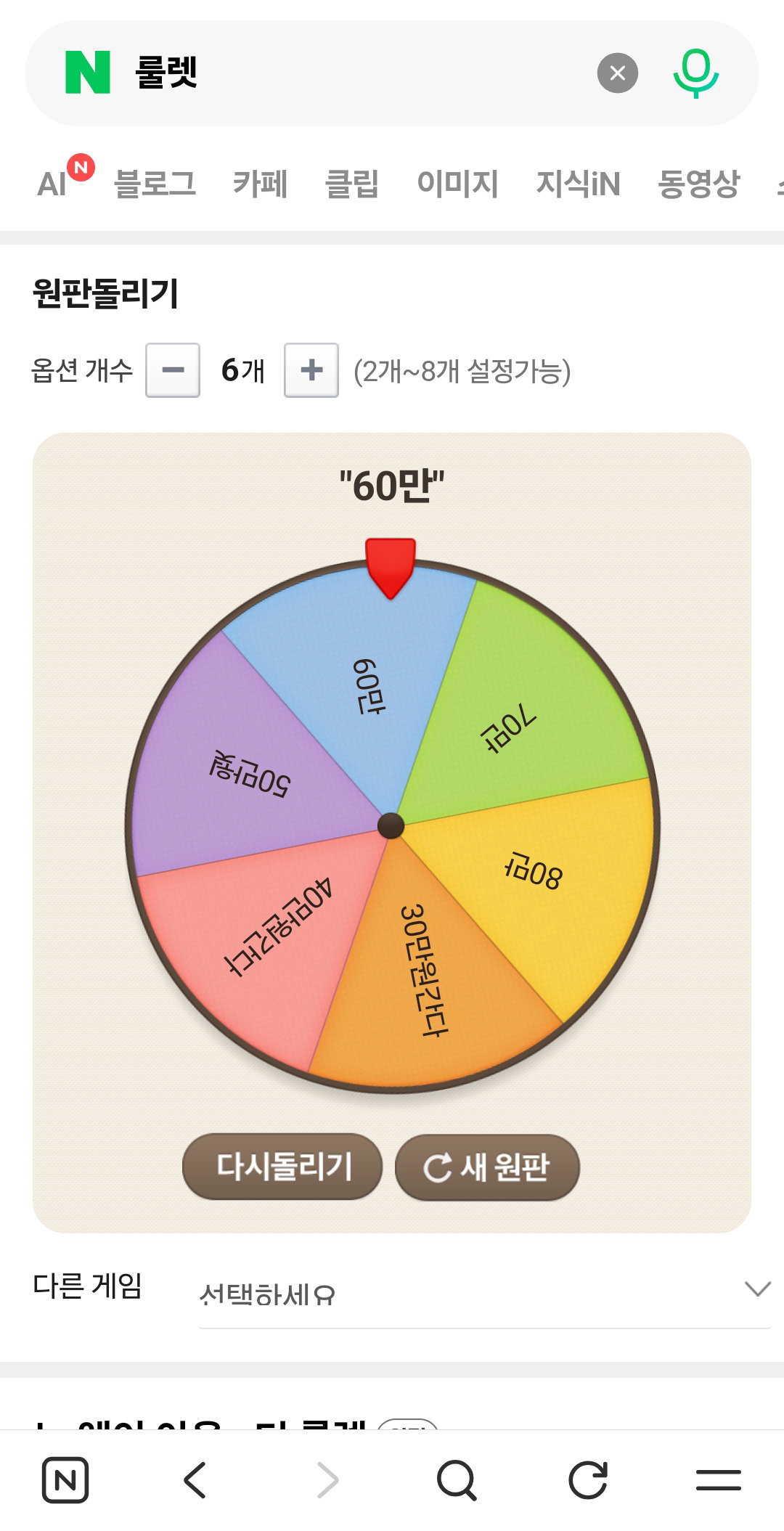Image resolution: width=784 pixels, height=1531 pixels.
Task: Clear the search text with the X button
Action: pos(617,73)
